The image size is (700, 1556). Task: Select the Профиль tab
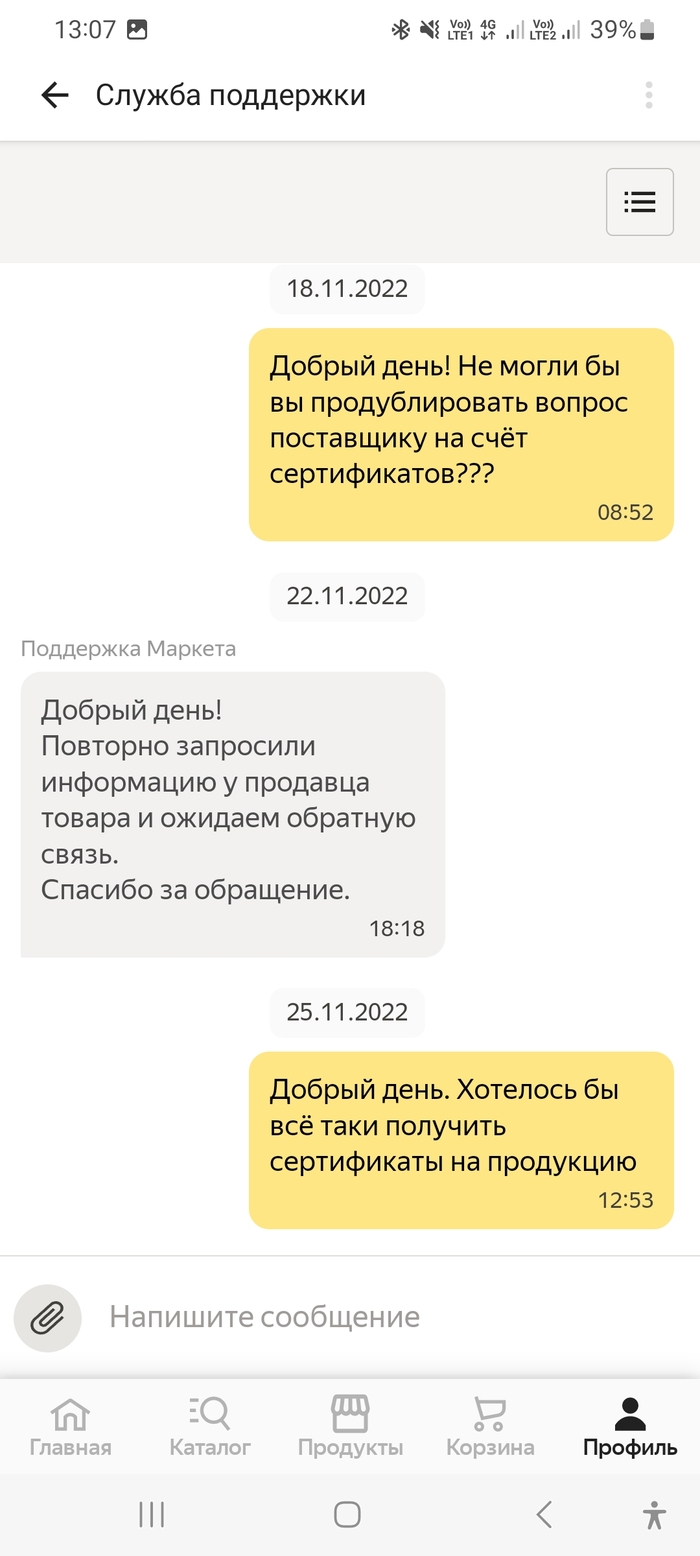[630, 1427]
